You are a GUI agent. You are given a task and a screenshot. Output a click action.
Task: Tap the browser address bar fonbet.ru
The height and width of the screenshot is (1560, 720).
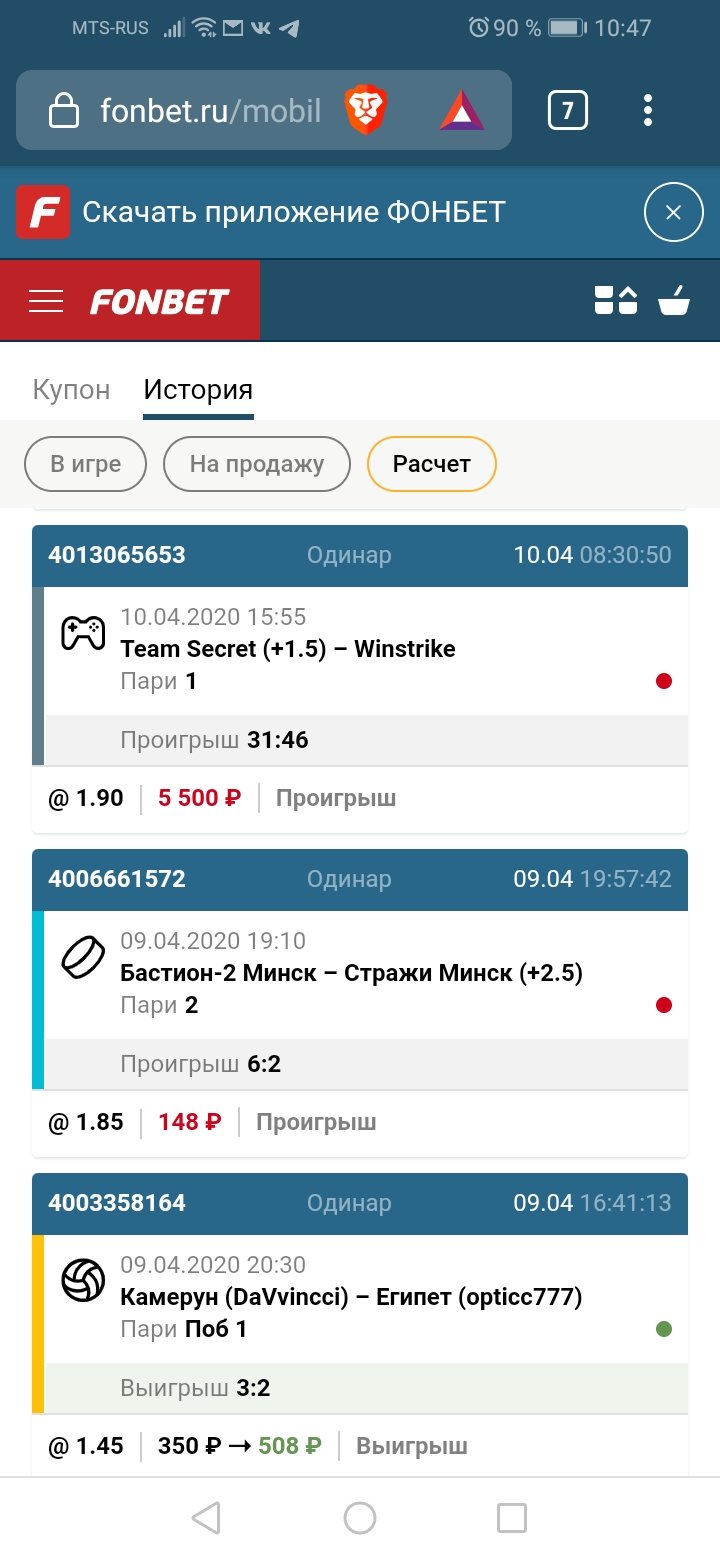coord(210,110)
